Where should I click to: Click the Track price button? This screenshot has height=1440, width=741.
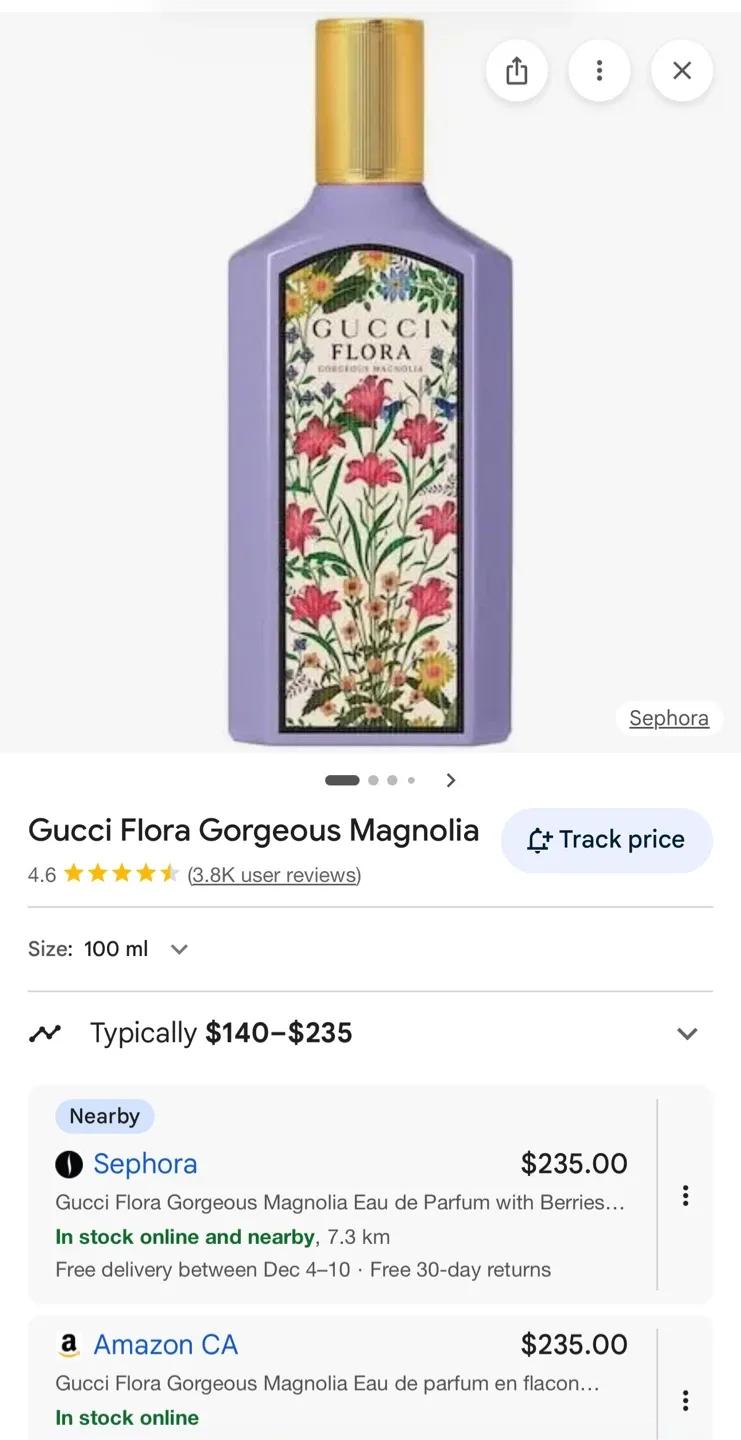pyautogui.click(x=606, y=840)
